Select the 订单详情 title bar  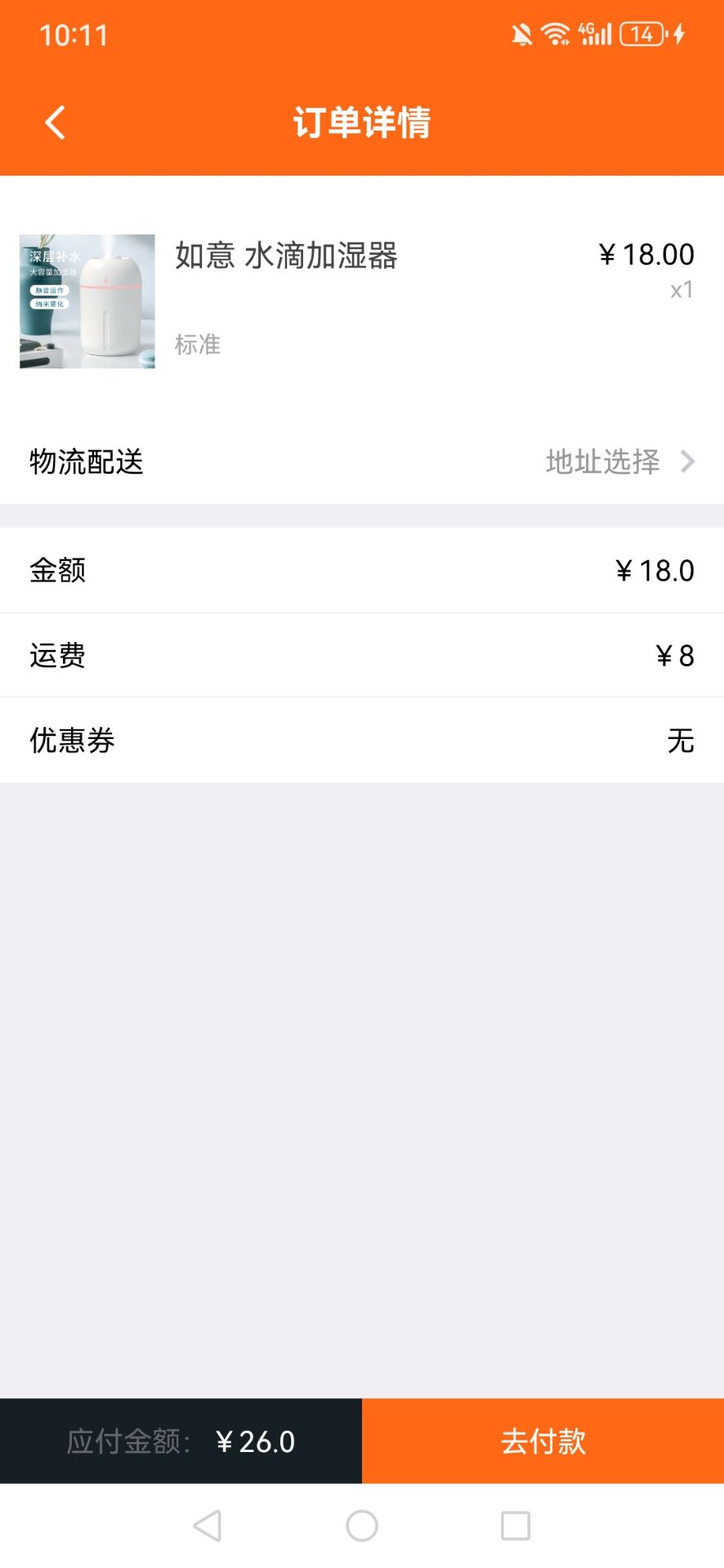click(362, 122)
